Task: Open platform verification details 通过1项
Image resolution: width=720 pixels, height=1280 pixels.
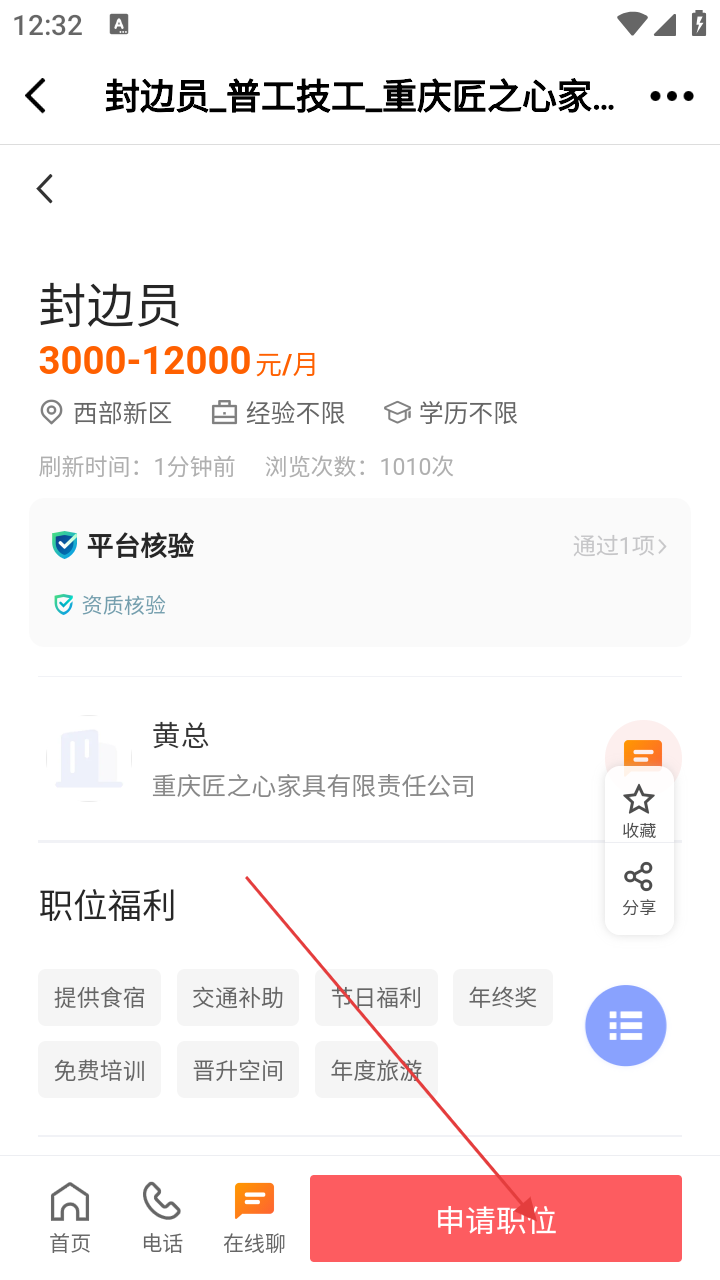Action: (619, 546)
